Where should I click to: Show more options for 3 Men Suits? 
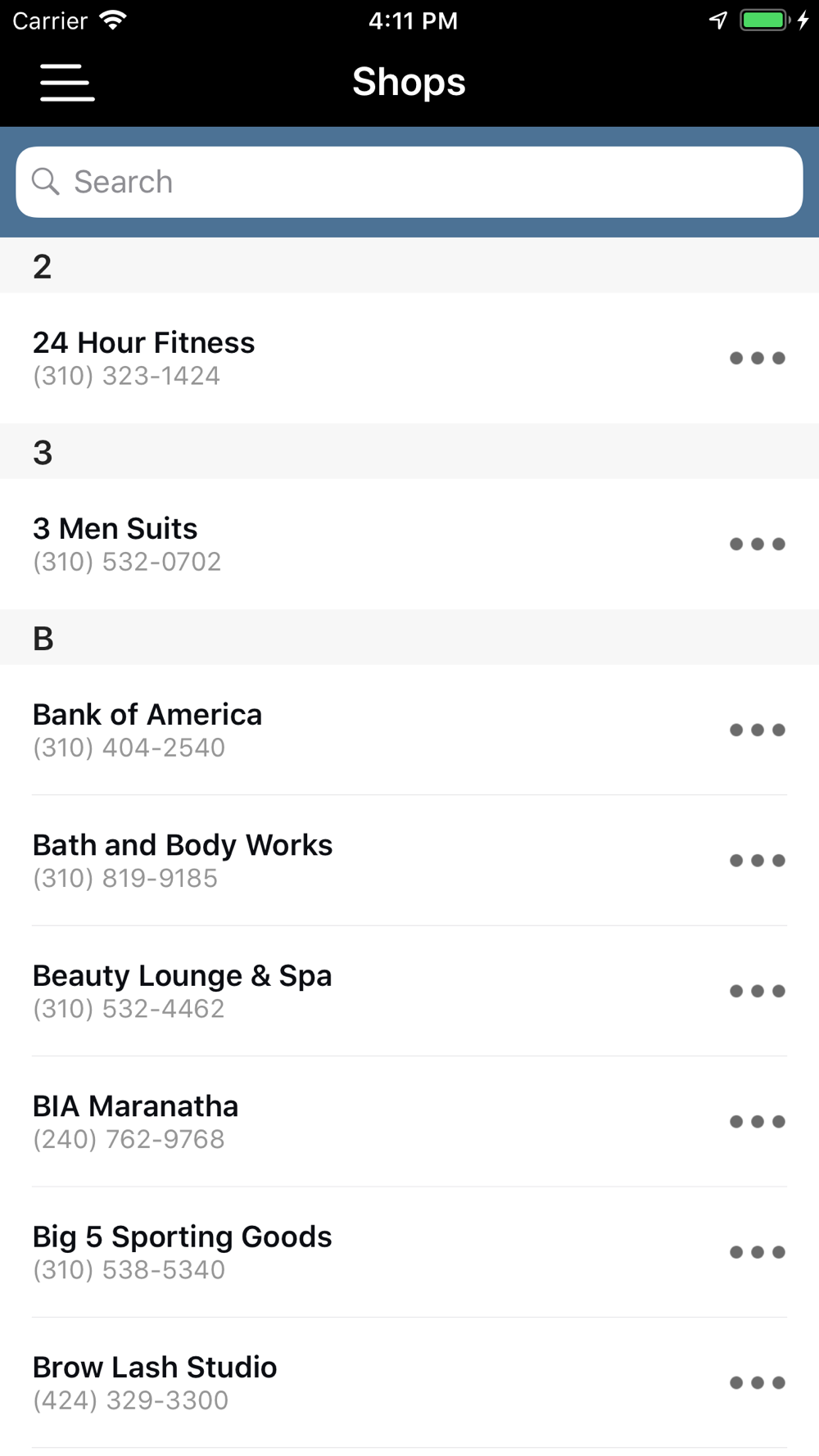pos(758,544)
